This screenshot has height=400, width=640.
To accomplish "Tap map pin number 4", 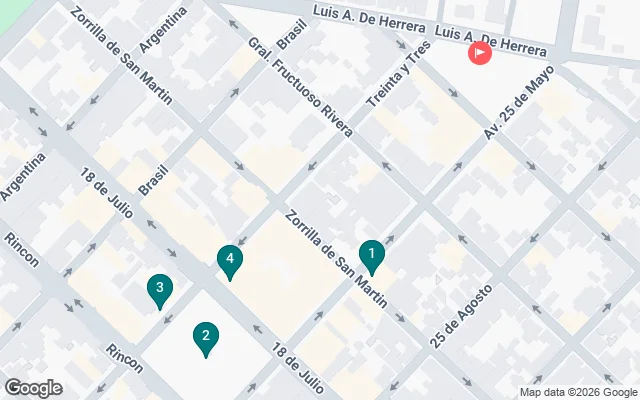I will [x=230, y=261].
